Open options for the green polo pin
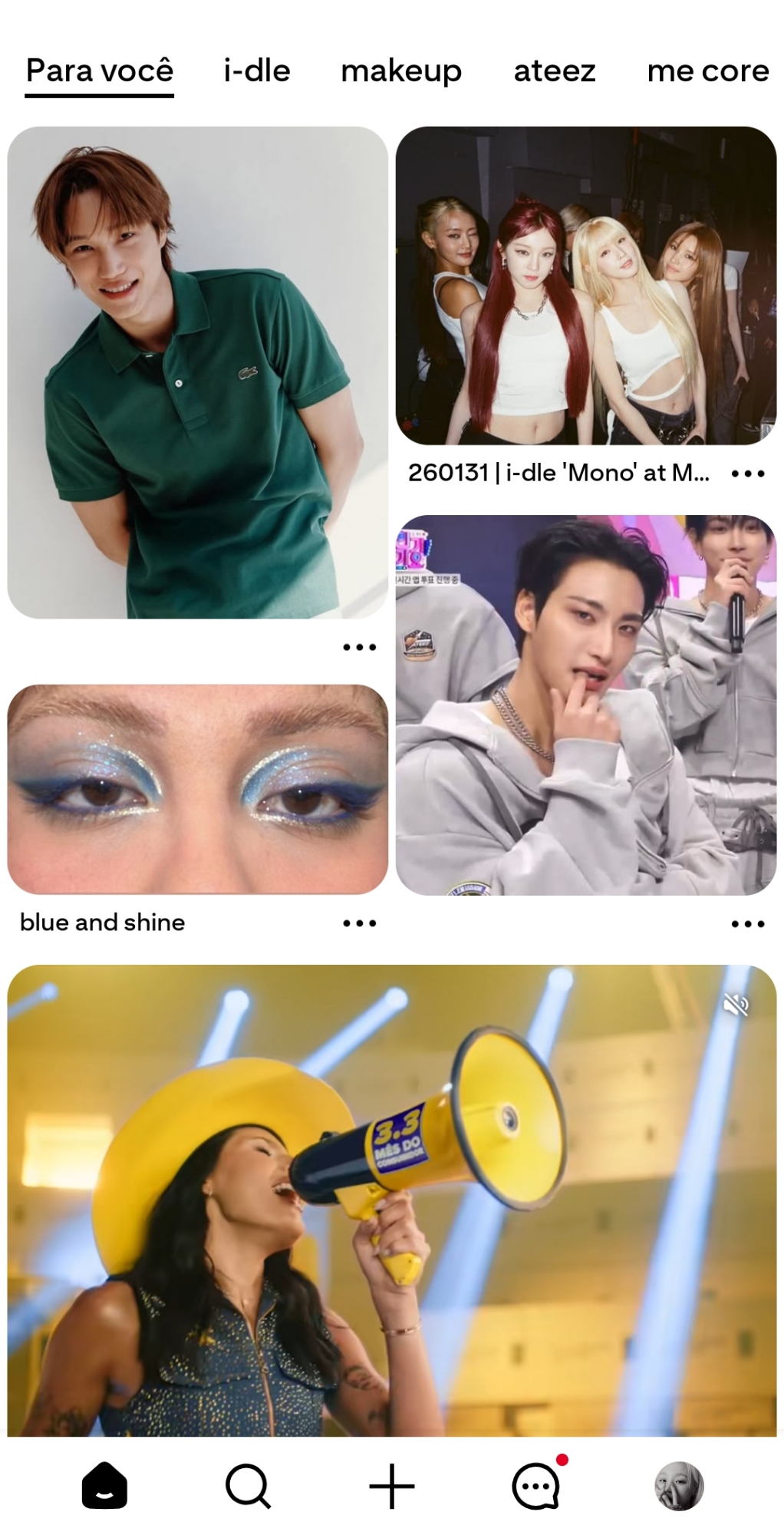 click(359, 647)
